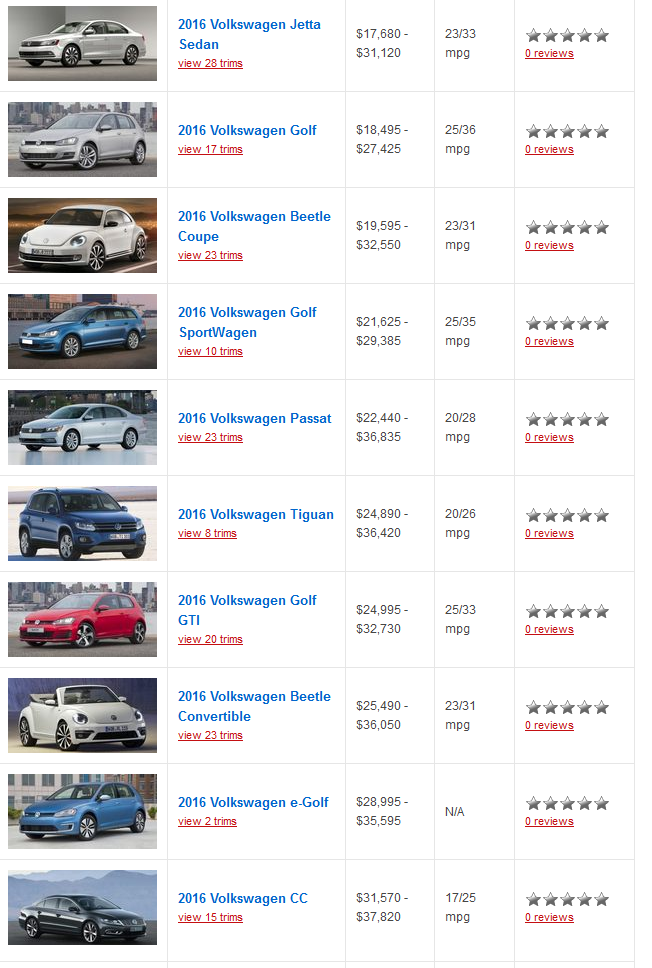
Task: View 28 trims for Jetta Sedan
Action: point(210,64)
